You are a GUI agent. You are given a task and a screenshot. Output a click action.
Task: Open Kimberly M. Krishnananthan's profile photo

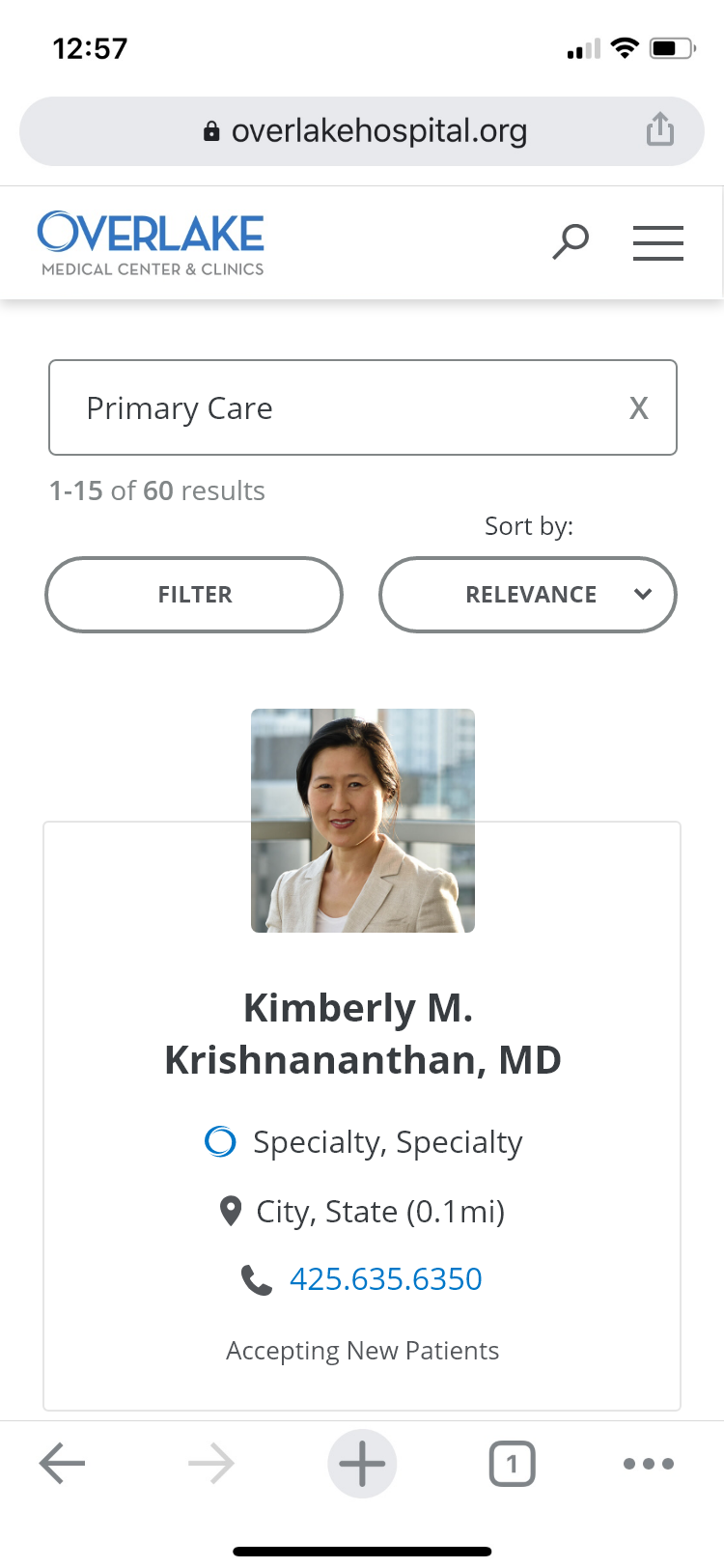pyautogui.click(x=363, y=821)
